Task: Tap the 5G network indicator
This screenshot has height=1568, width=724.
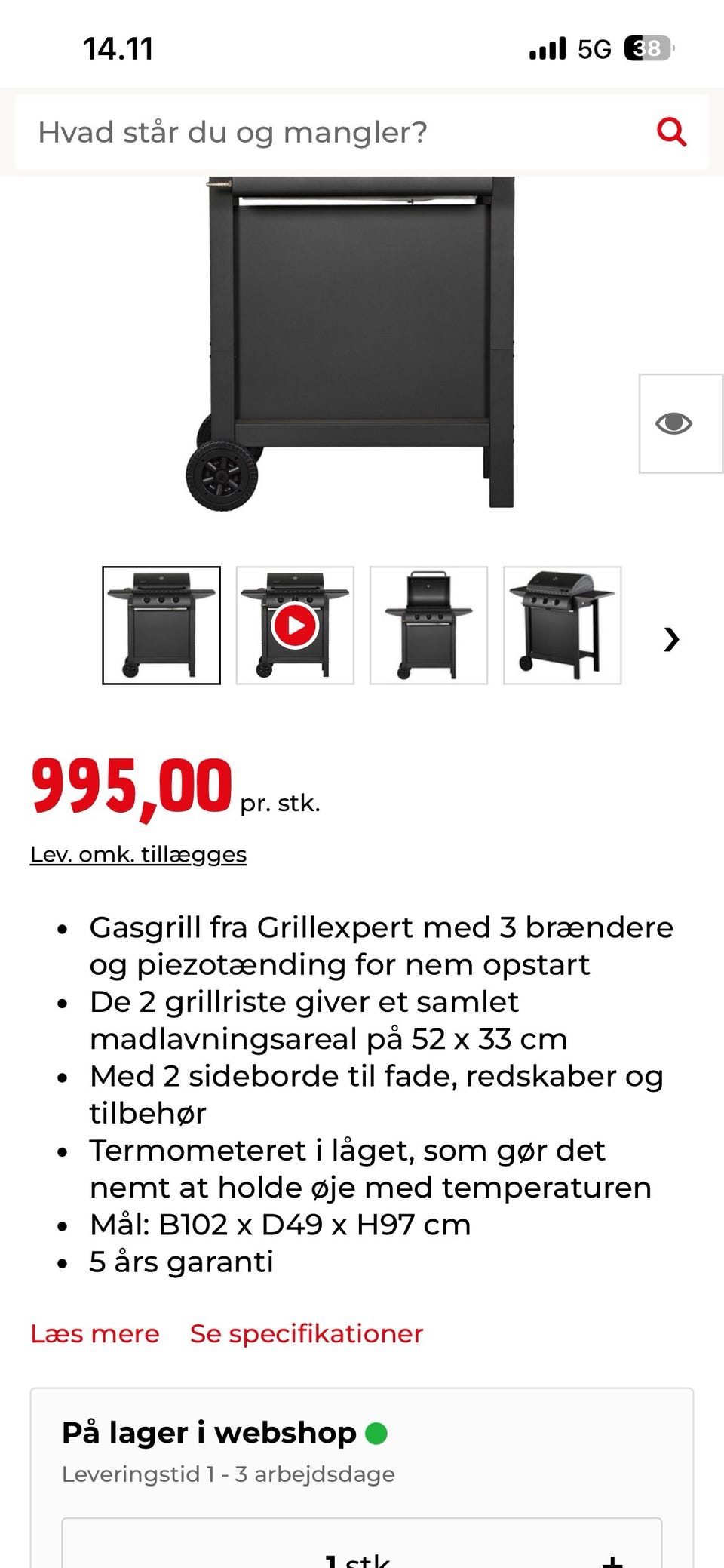Action: tap(596, 48)
